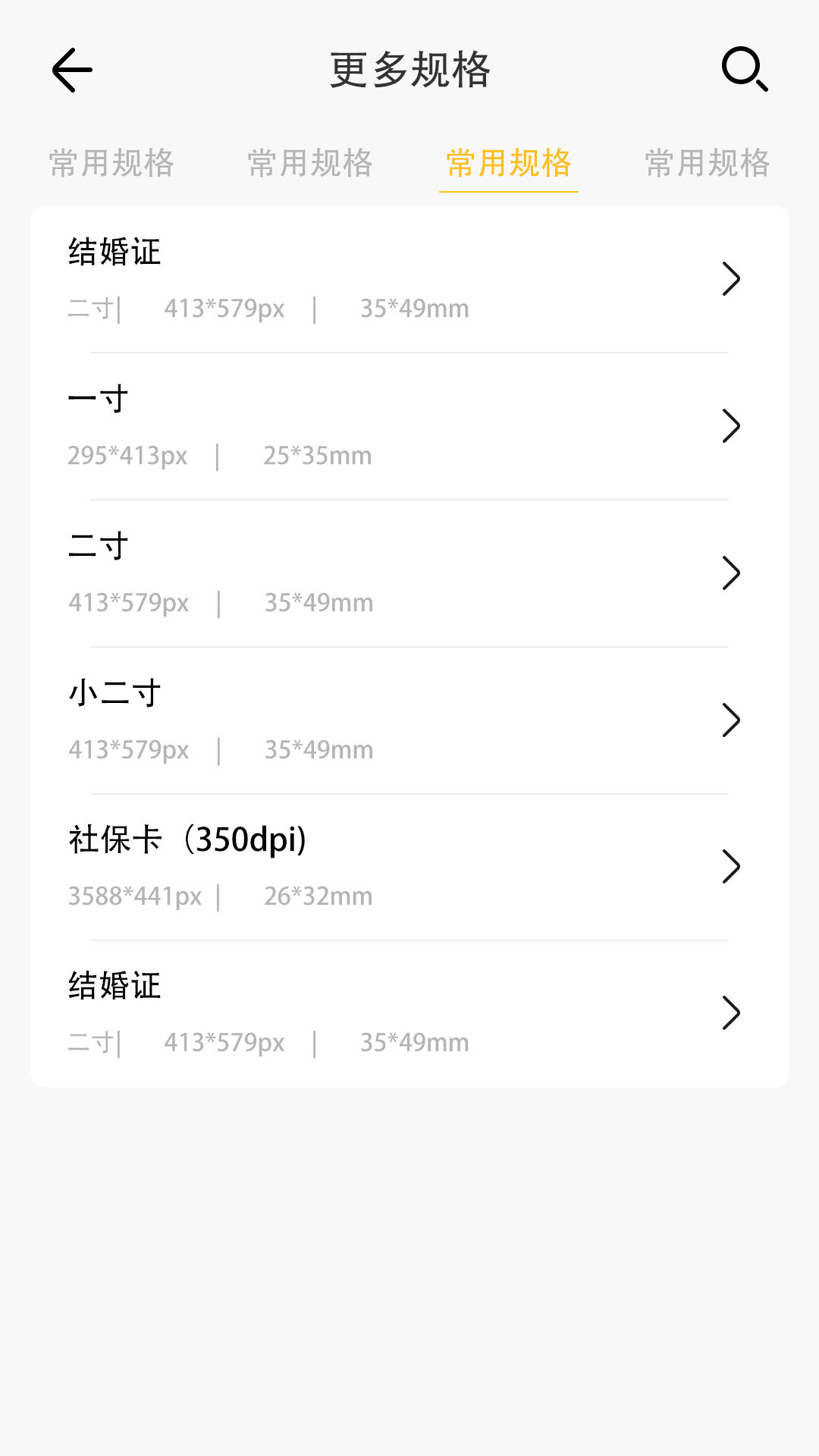This screenshot has height=1456, width=819.
Task: Click the back arrow icon
Action: coord(72,71)
